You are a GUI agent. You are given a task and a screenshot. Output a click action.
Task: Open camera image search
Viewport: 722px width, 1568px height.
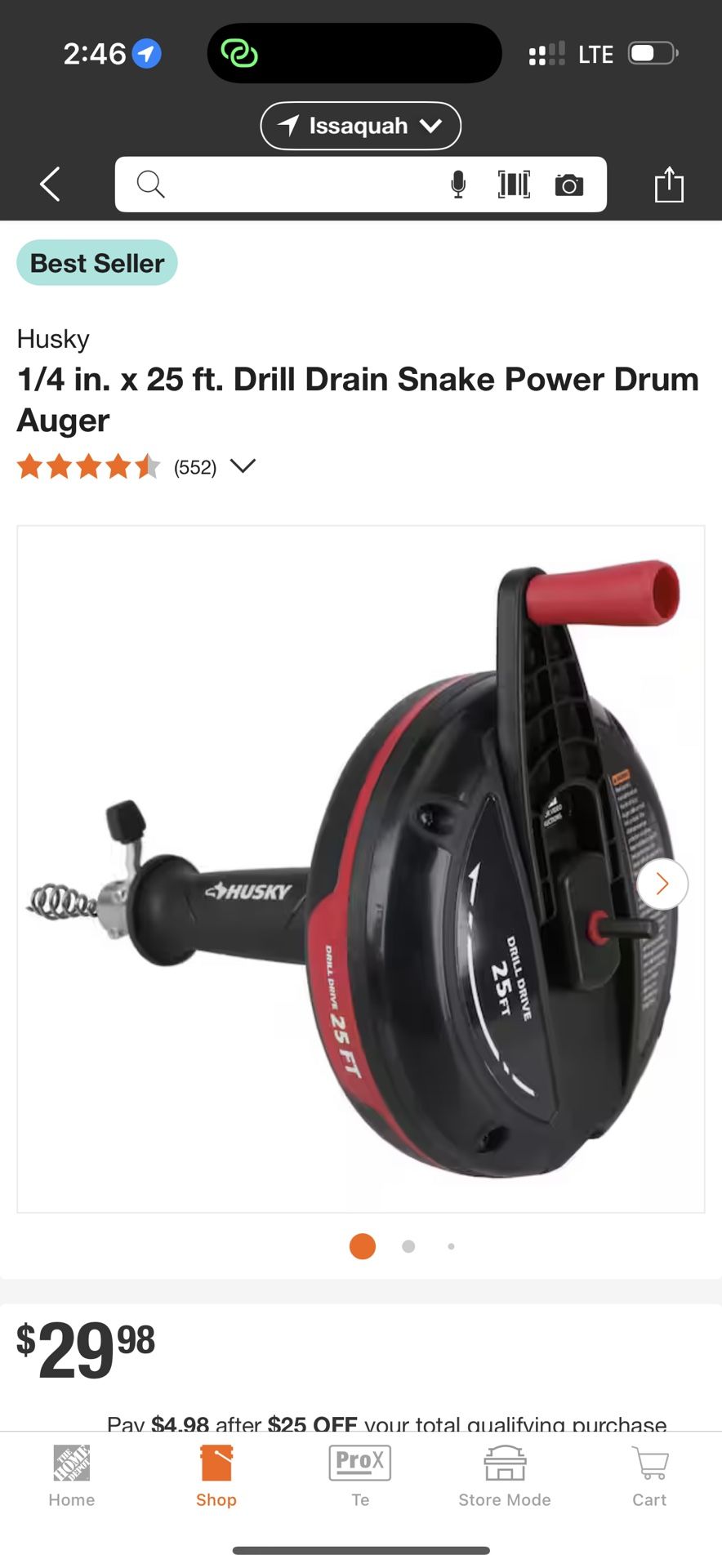(x=569, y=185)
